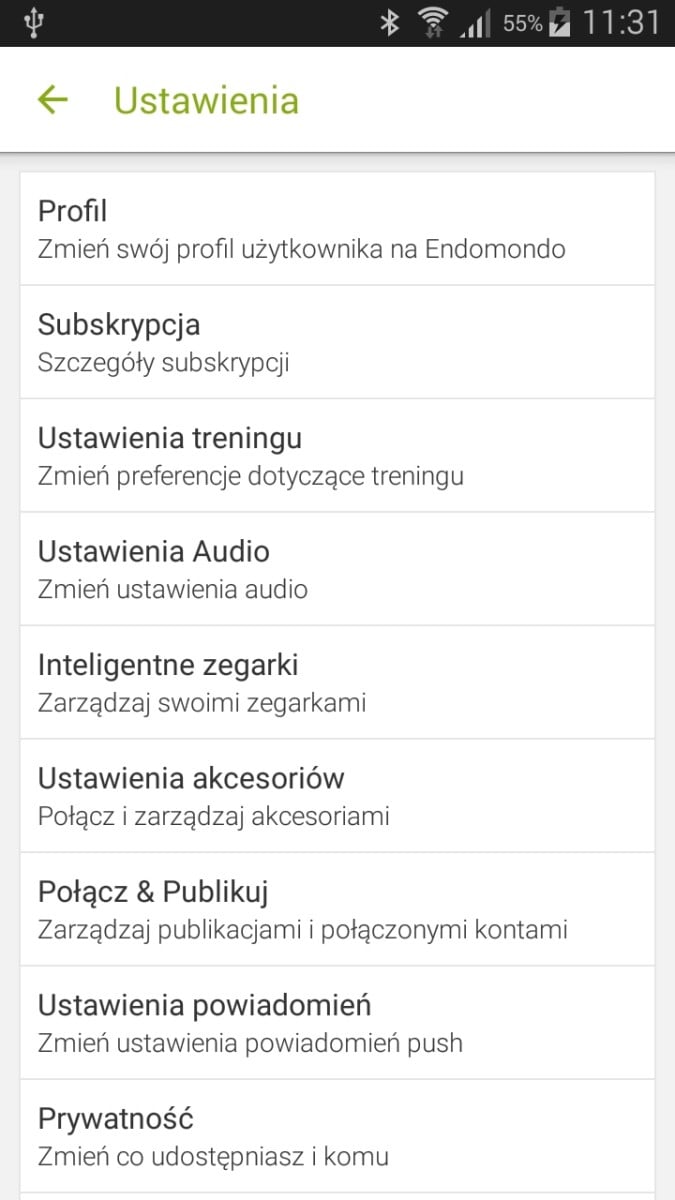Open the Profil settings row
The width and height of the screenshot is (675, 1200).
point(337,229)
